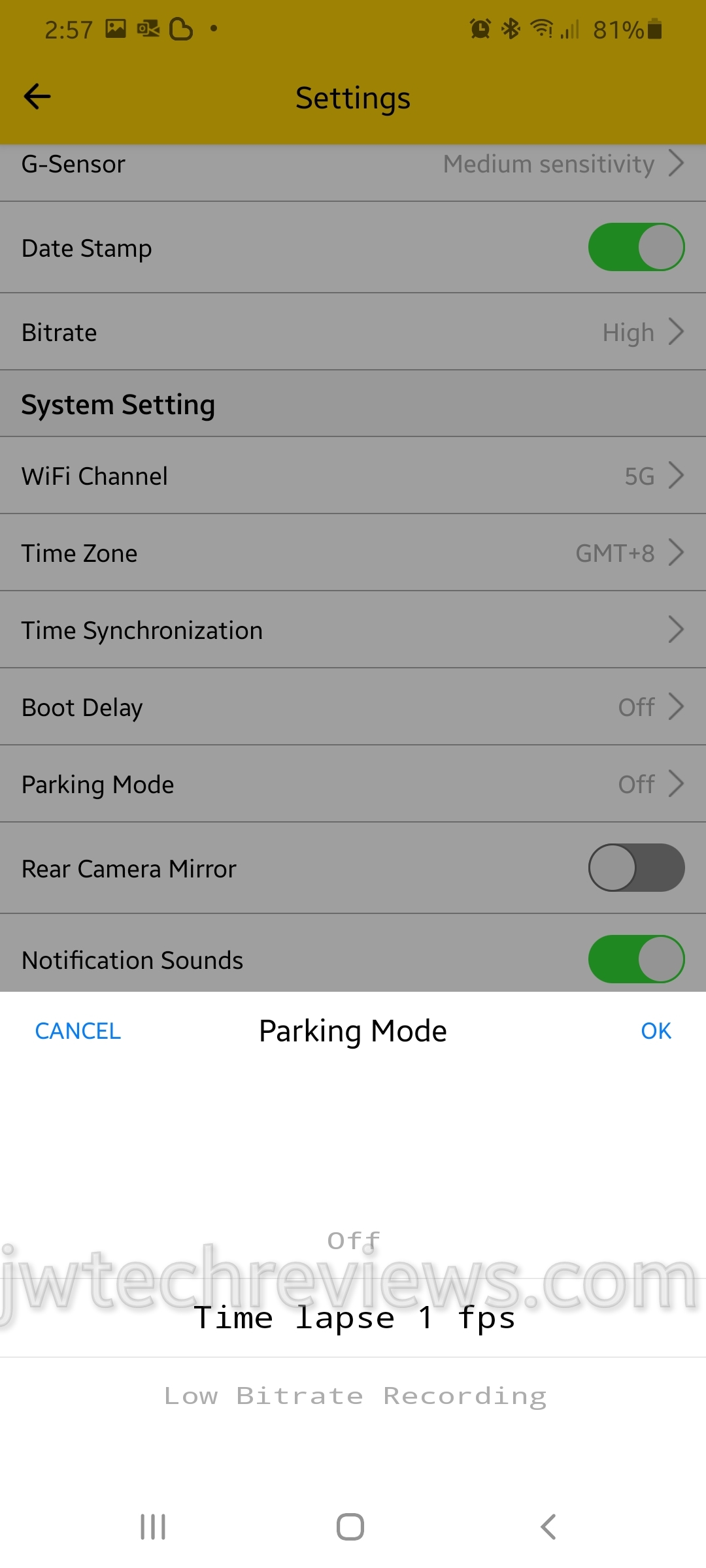Go to the phone's home screen
706x1568 pixels.
coord(350,1527)
